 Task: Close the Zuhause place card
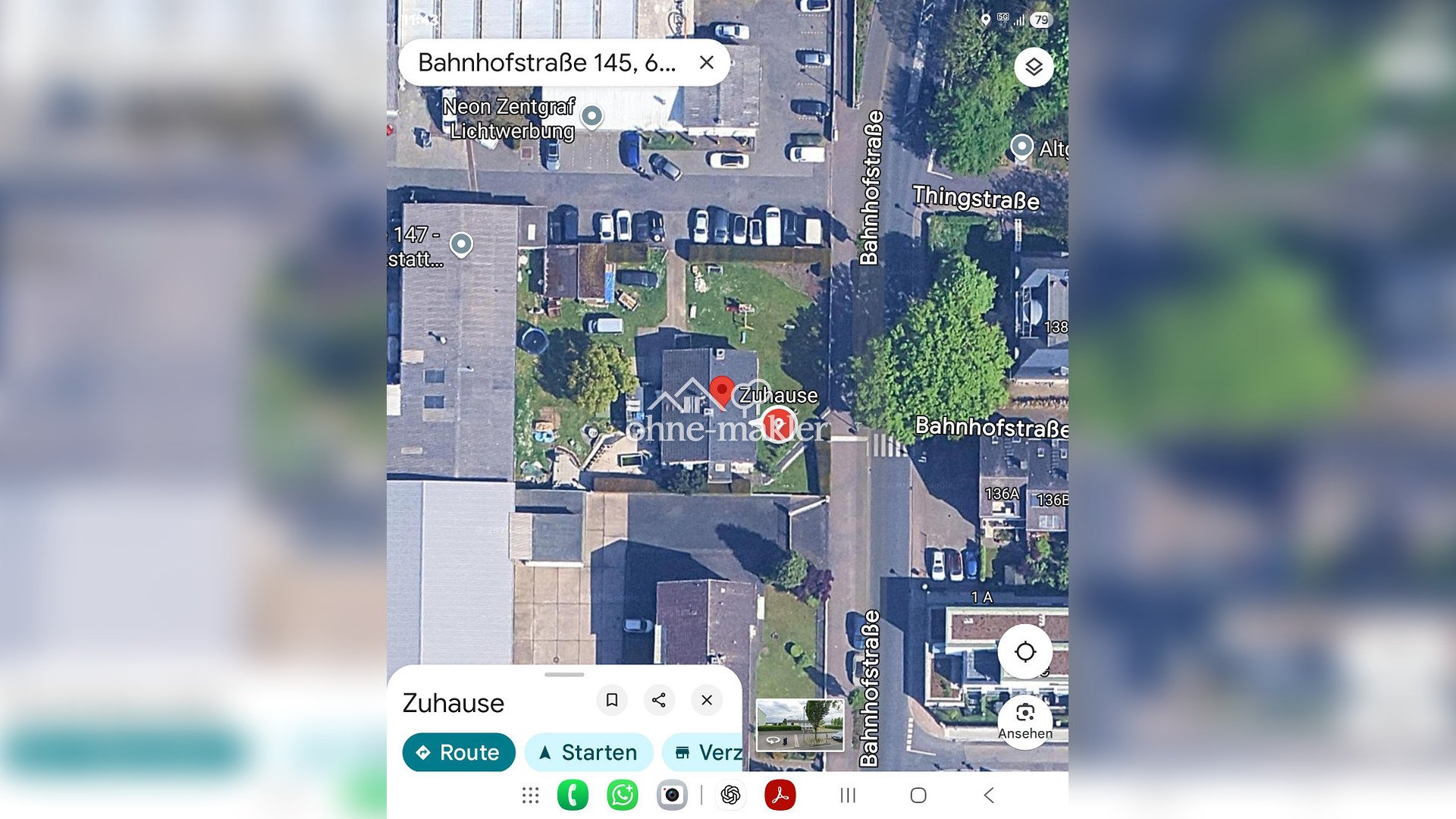(706, 700)
